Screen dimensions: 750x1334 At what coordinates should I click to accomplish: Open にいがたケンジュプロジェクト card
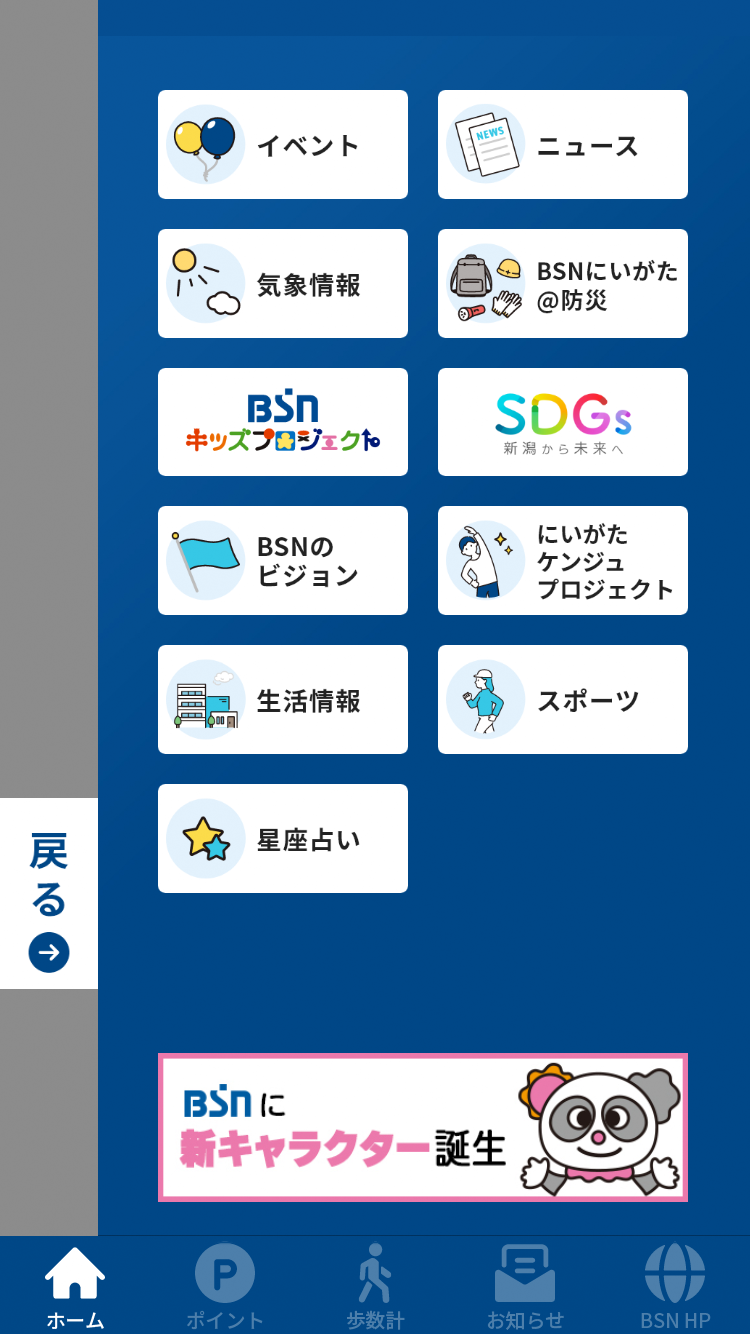click(563, 561)
